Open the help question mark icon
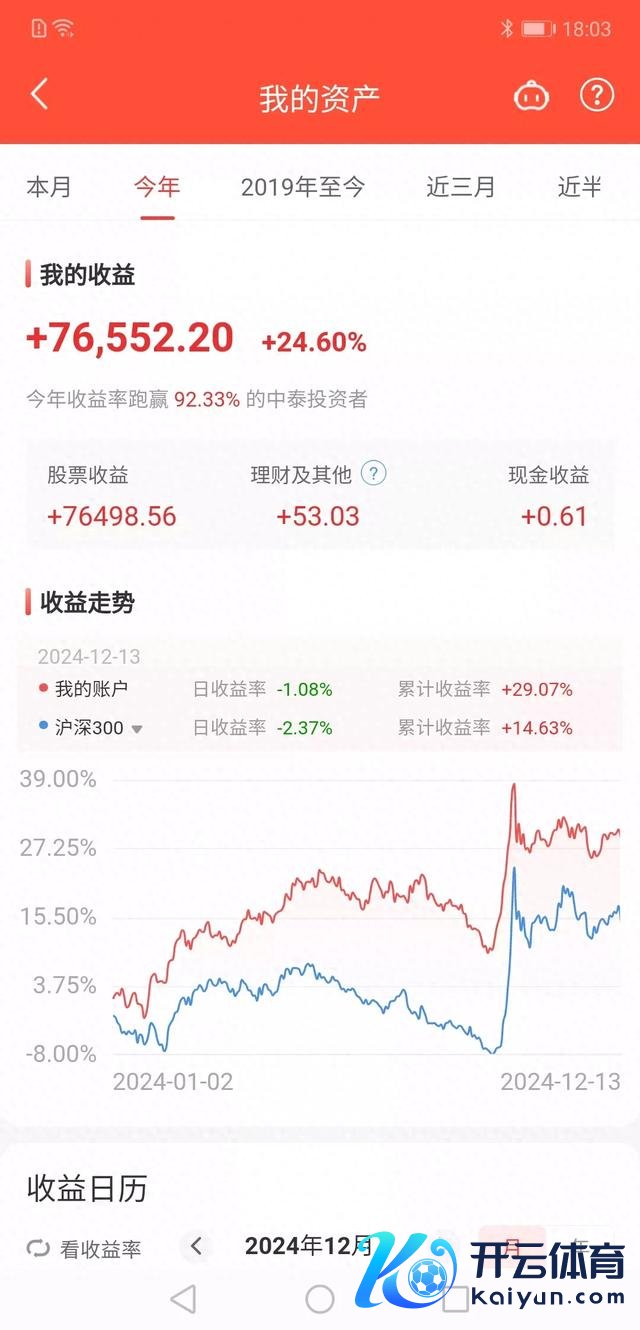 [597, 96]
